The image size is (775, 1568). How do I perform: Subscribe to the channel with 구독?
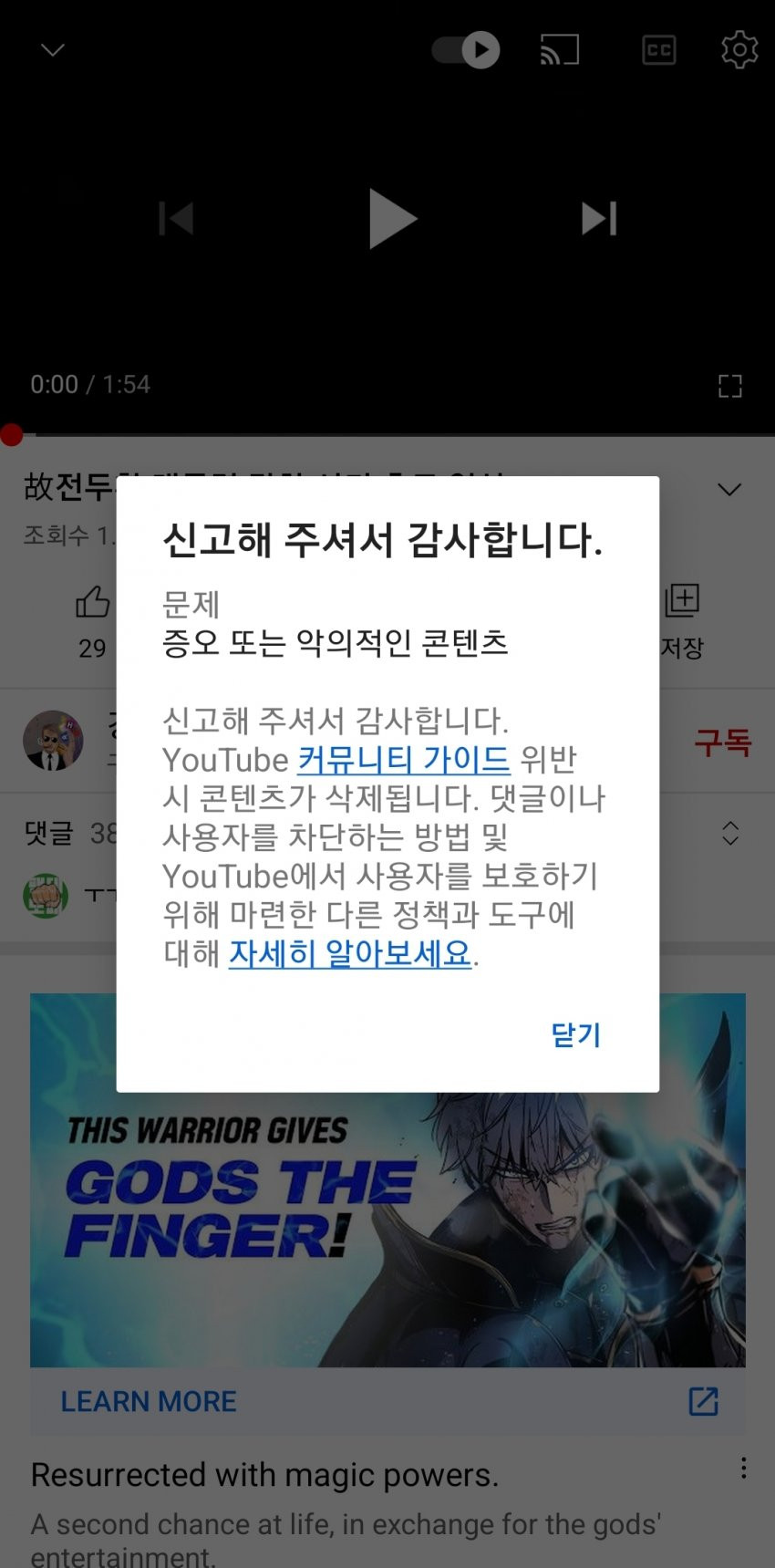coord(722,742)
